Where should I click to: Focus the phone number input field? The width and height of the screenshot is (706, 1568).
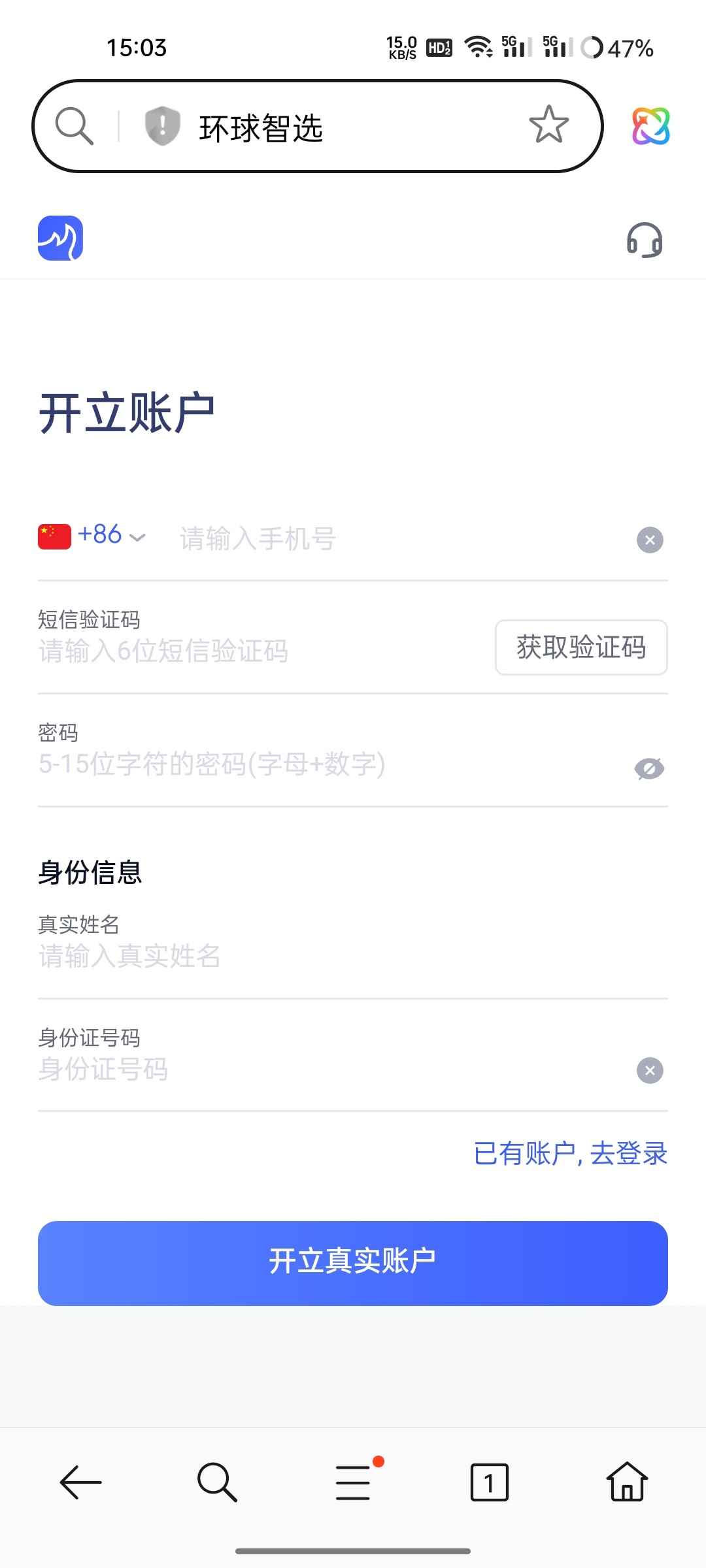(392, 540)
